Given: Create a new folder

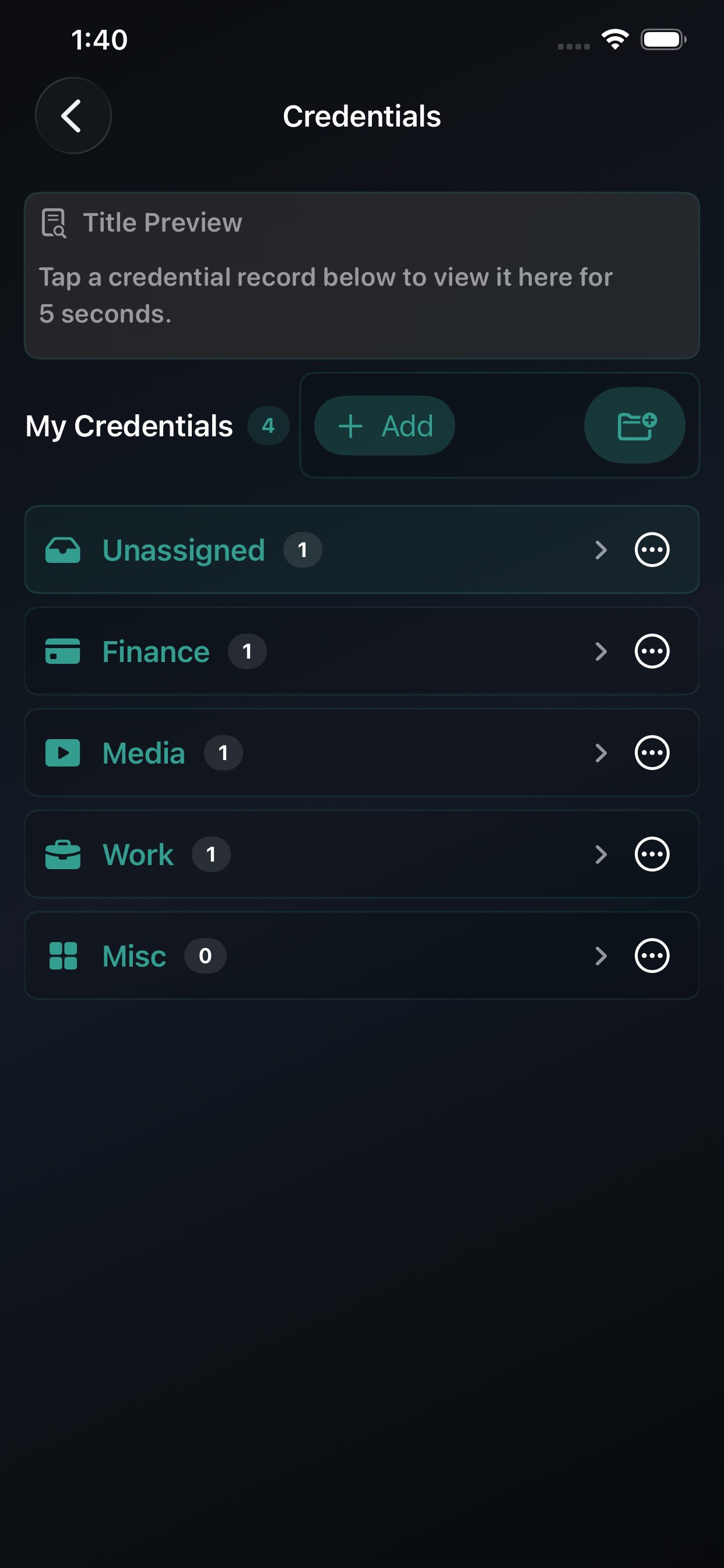Looking at the screenshot, I should pos(635,425).
